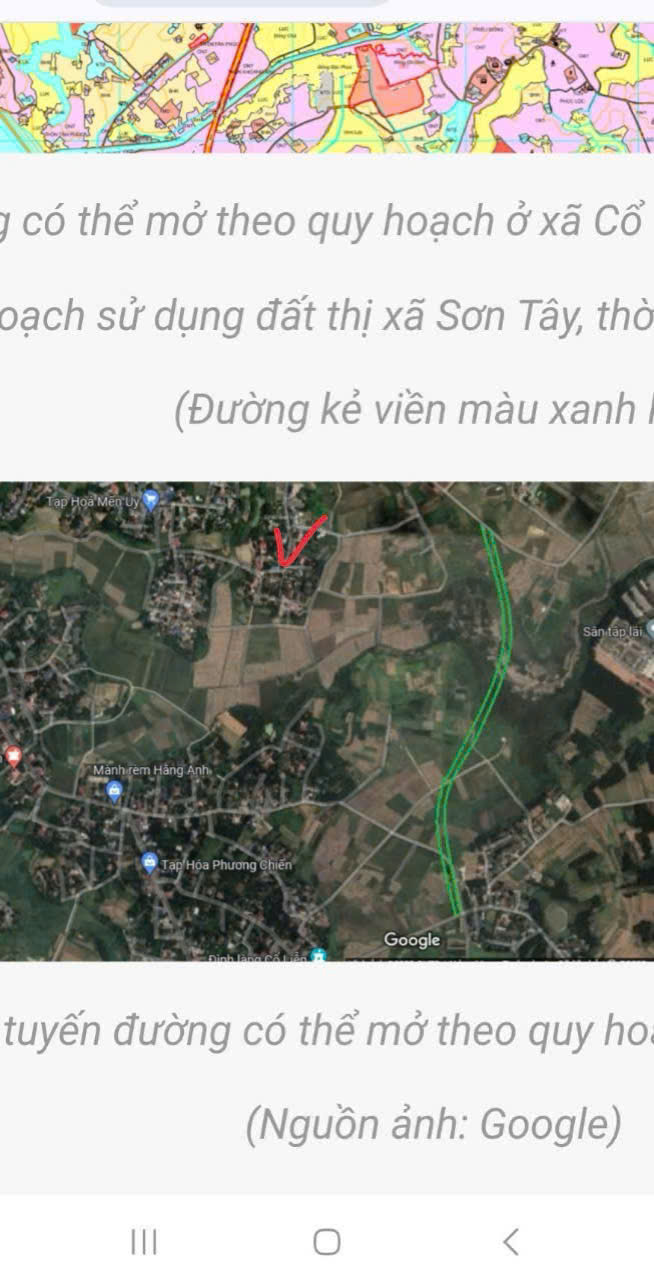Image resolution: width=654 pixels, height=1280 pixels.
Task: Show recent apps
Action: click(144, 1242)
